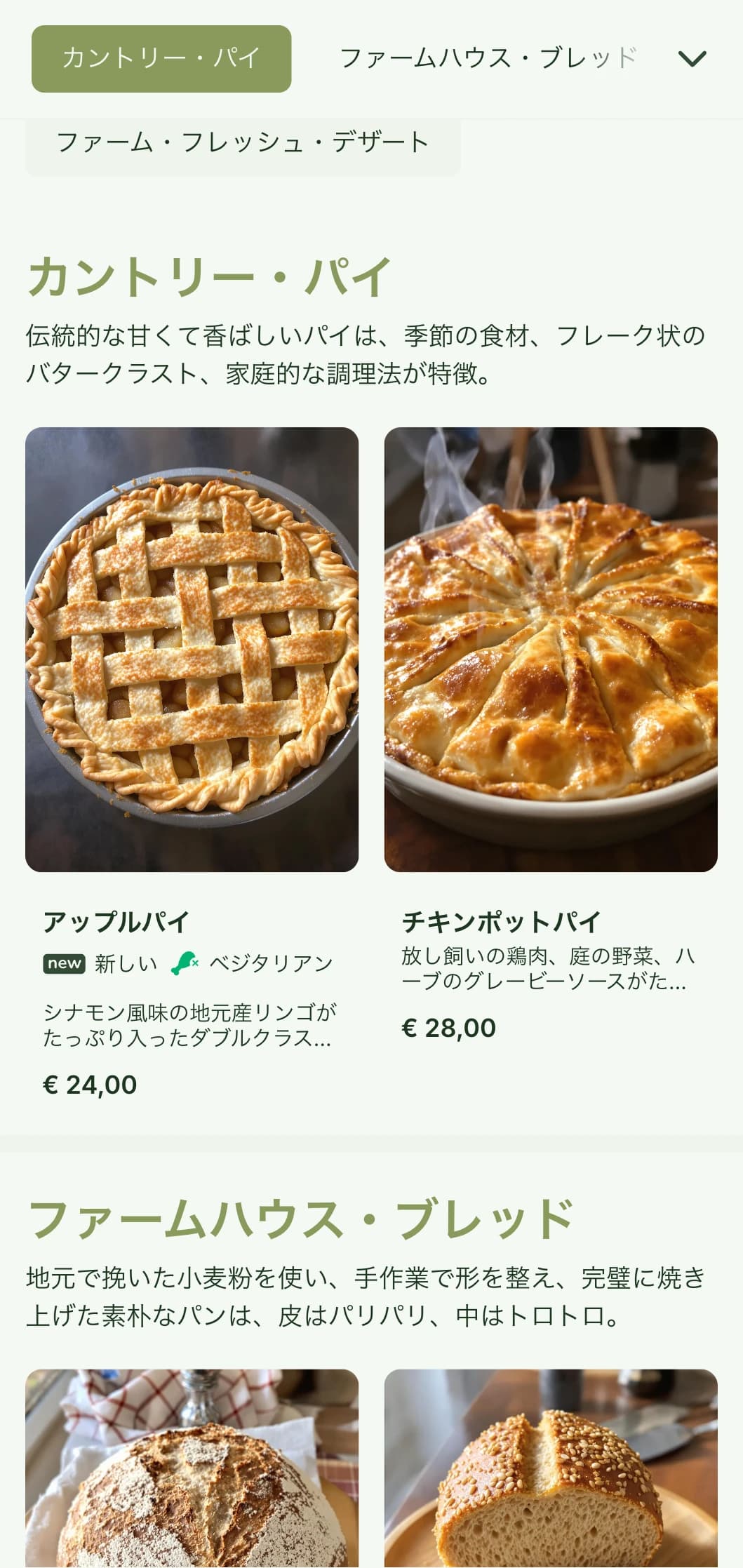Image resolution: width=743 pixels, height=1568 pixels.
Task: Select the ファーム・フレッシュ・デザート category
Action: click(243, 141)
